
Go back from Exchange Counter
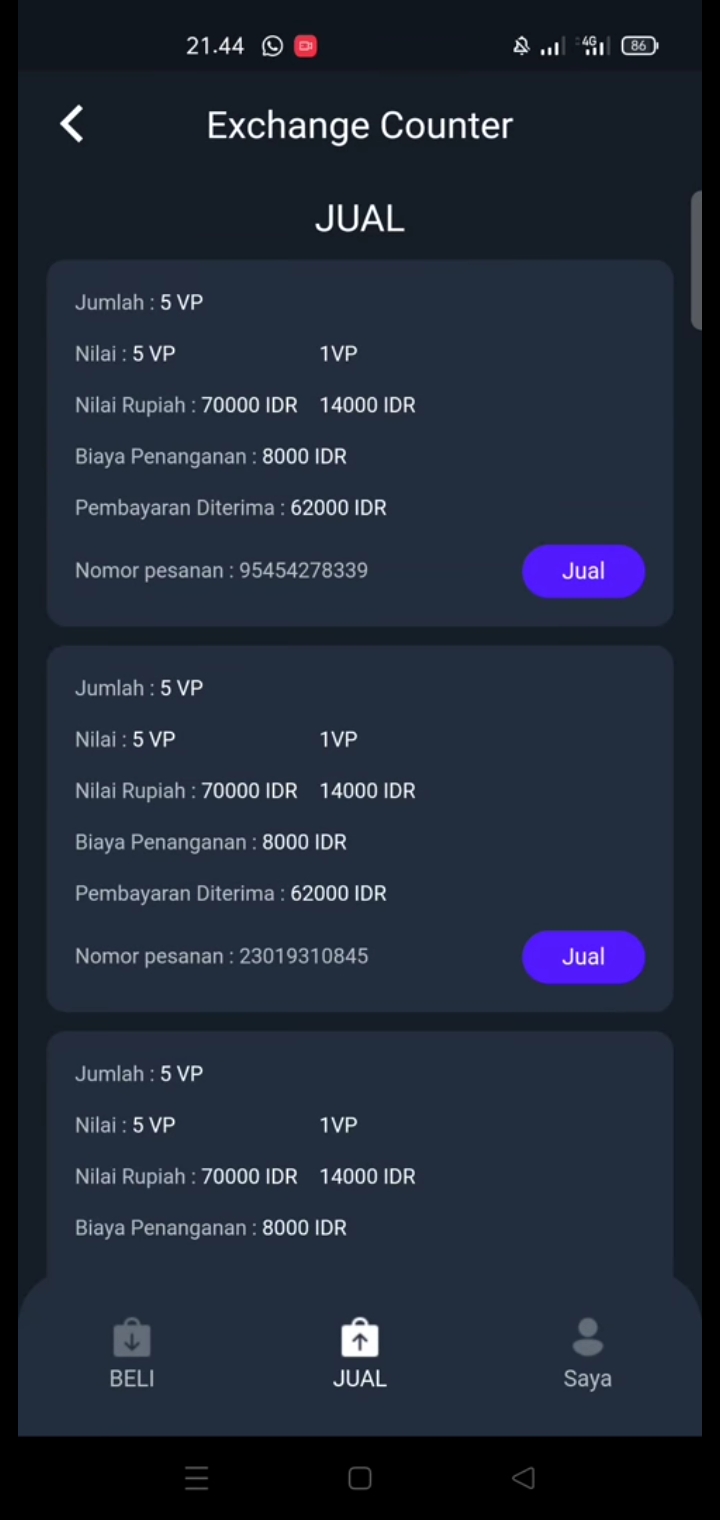click(71, 125)
